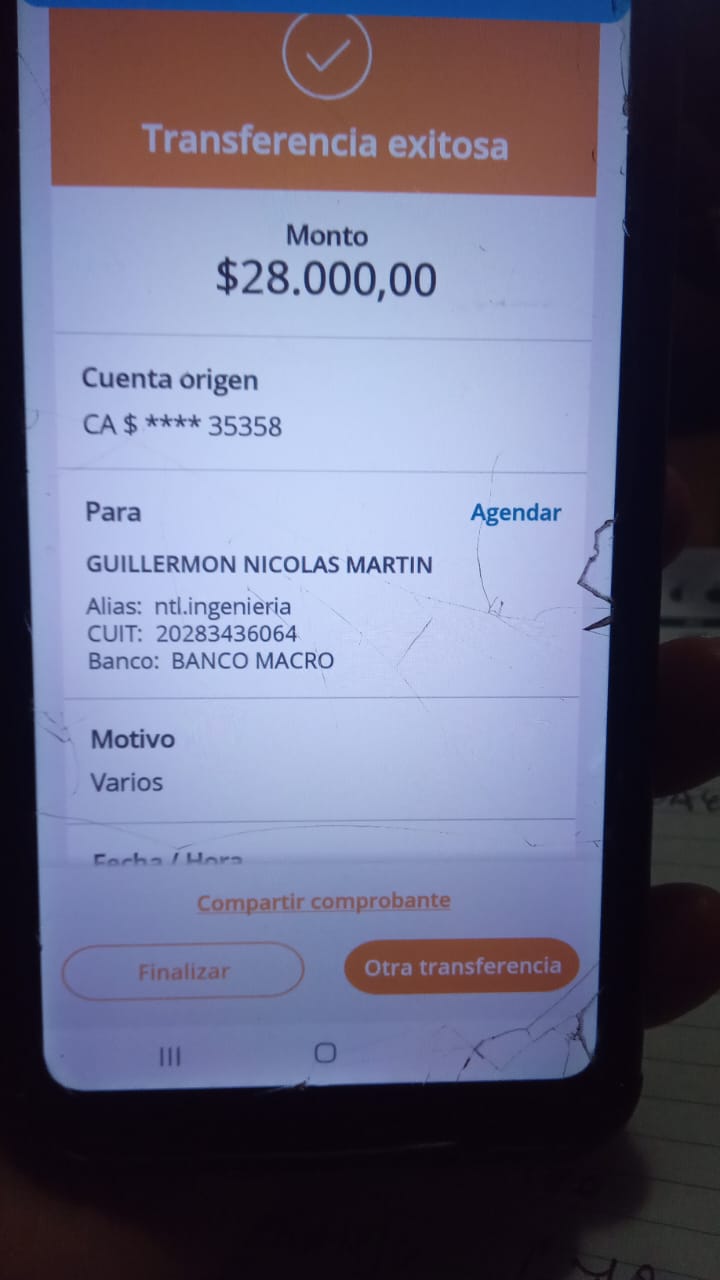Start another transfer with Otra transferencia
The image size is (720, 1280).
pos(461,966)
